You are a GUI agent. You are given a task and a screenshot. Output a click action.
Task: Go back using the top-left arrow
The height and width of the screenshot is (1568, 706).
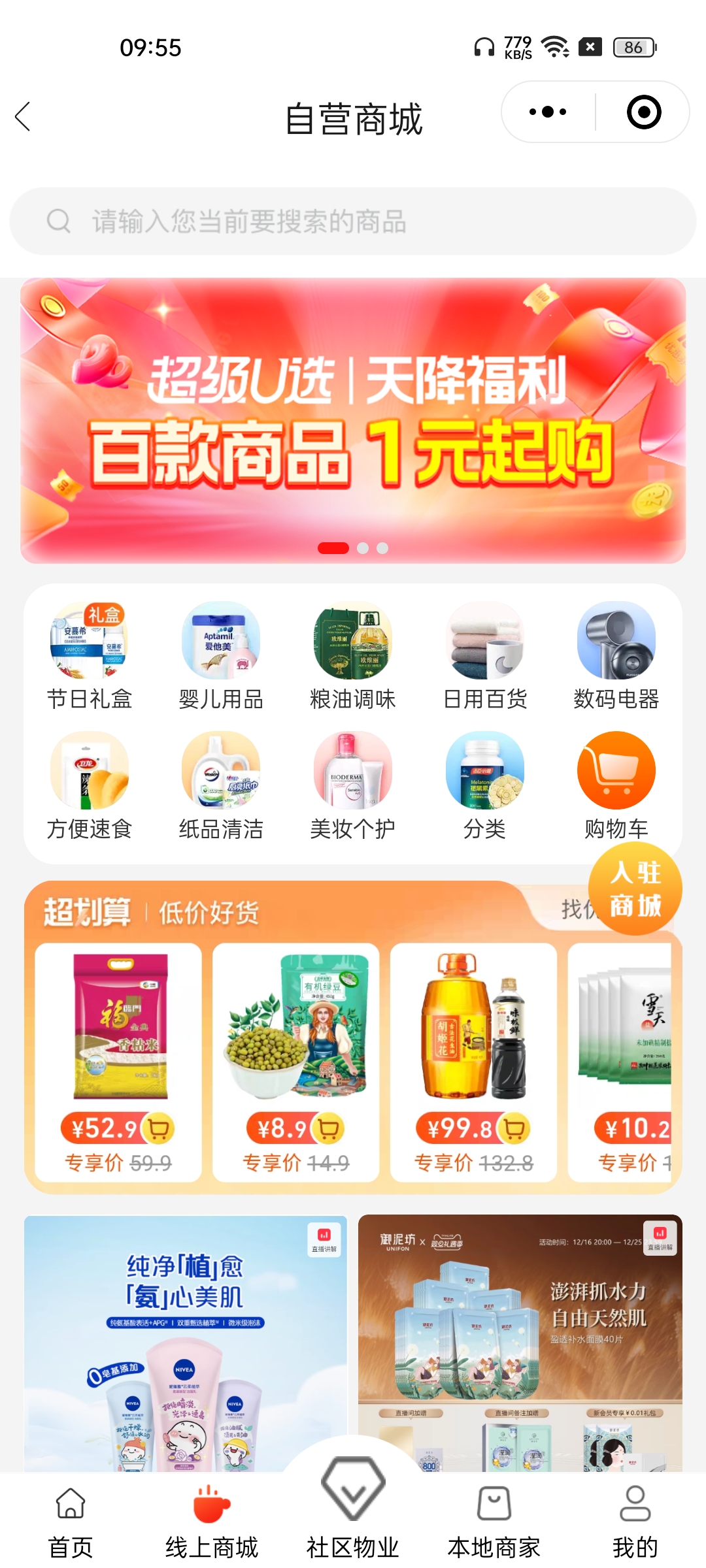[24, 117]
